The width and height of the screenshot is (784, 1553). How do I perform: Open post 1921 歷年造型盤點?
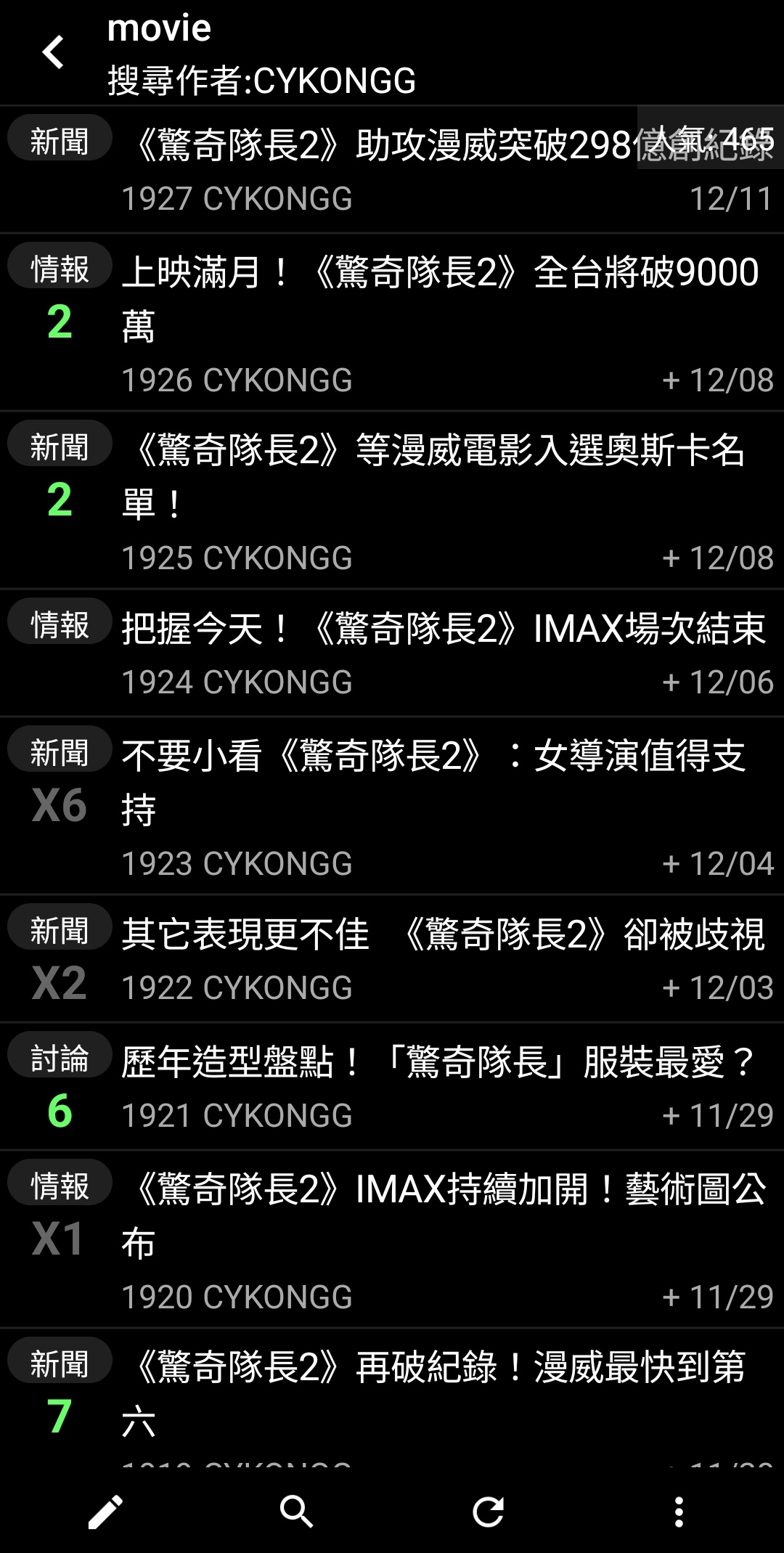point(392,1086)
